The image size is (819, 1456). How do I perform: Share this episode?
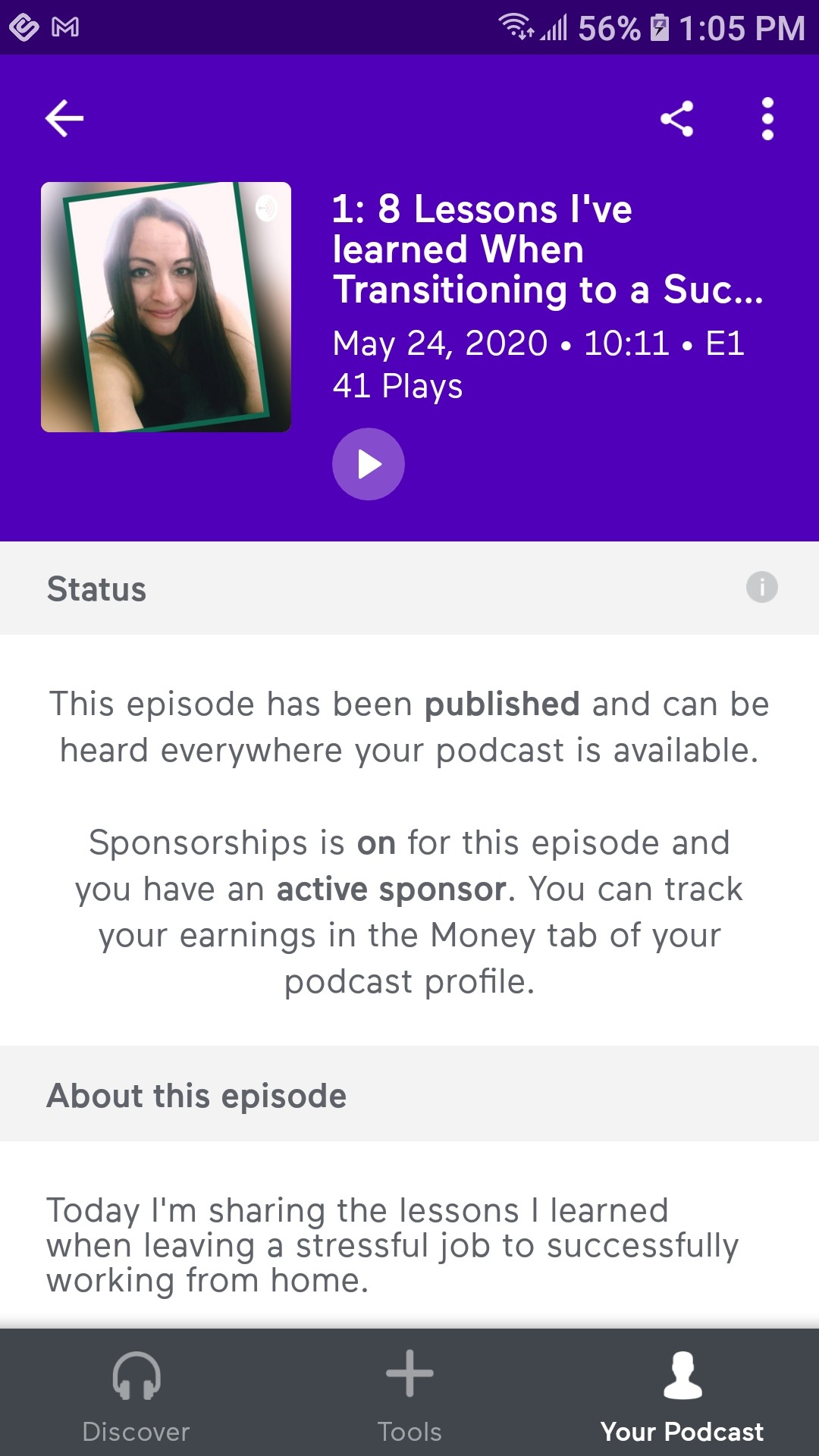pyautogui.click(x=676, y=119)
